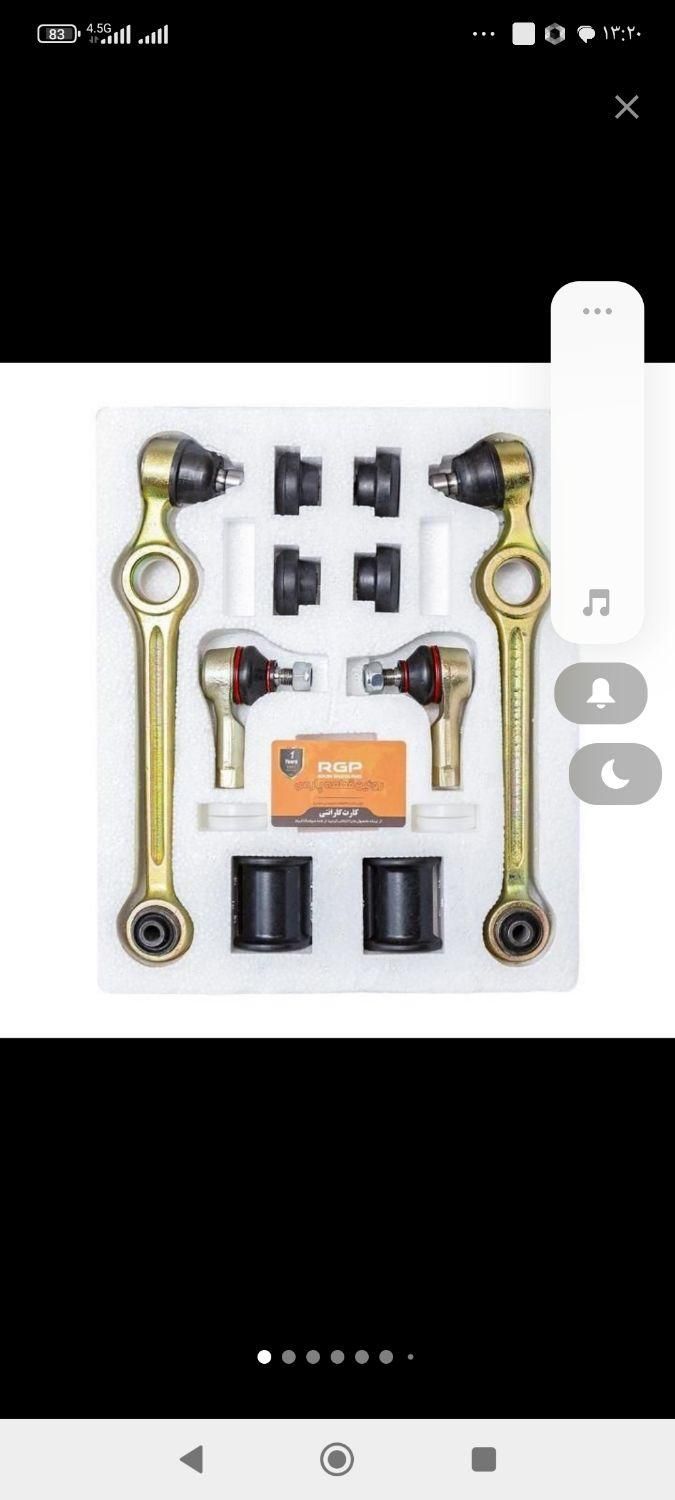This screenshot has height=1500, width=675.
Task: Go back using the system navigation bar
Action: pos(191,1459)
